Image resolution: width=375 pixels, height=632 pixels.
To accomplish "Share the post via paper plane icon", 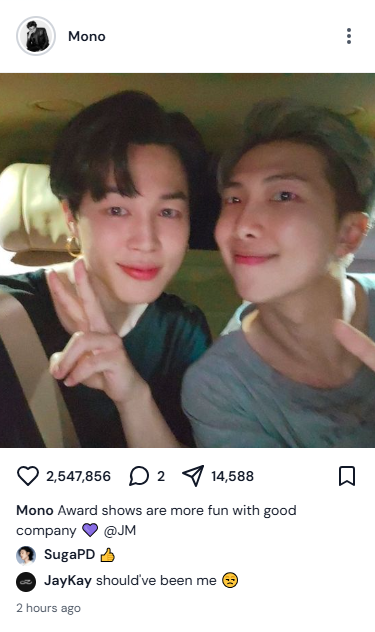I will pyautogui.click(x=193, y=476).
